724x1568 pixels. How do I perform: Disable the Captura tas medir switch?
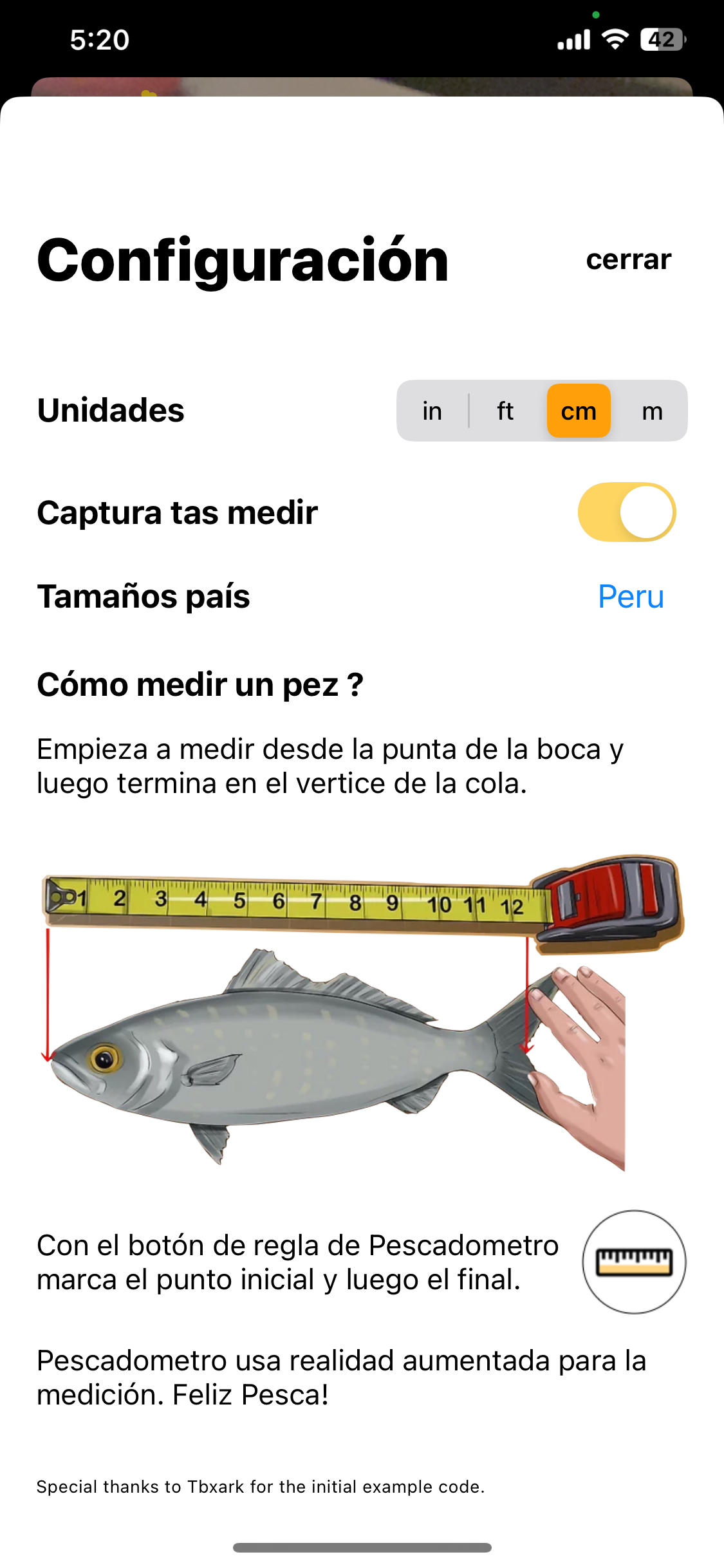(626, 512)
